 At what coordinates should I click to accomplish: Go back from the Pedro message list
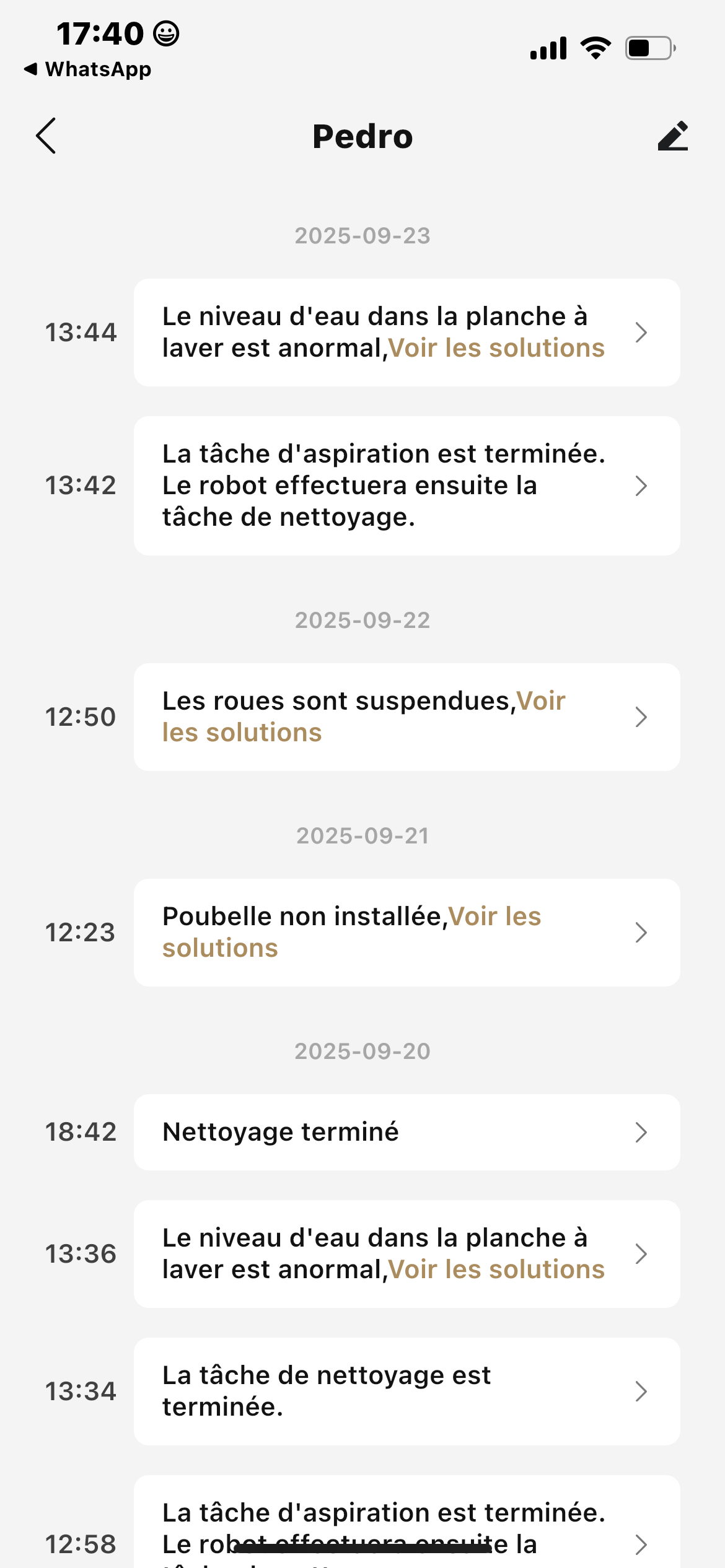click(46, 136)
